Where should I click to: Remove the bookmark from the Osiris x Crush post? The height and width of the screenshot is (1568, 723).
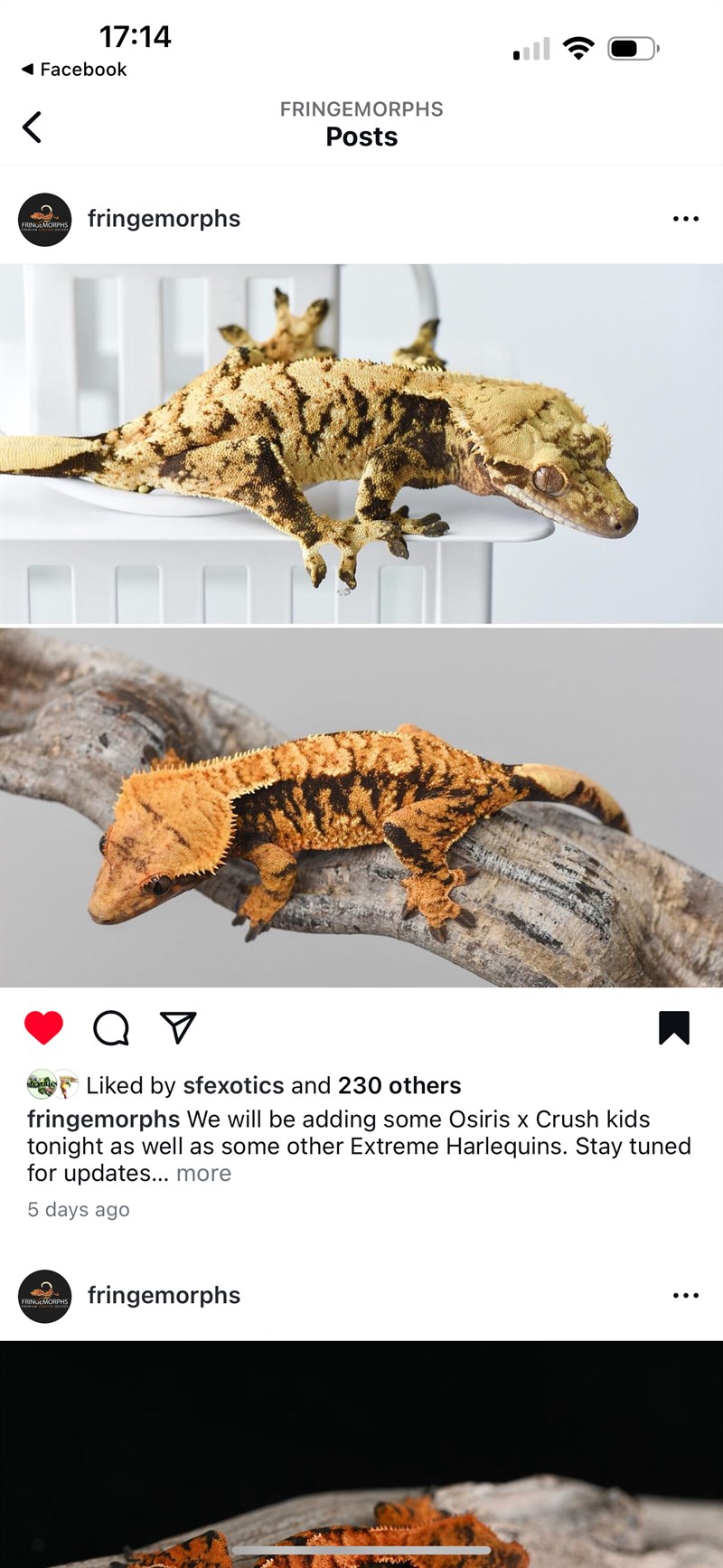tap(674, 1027)
